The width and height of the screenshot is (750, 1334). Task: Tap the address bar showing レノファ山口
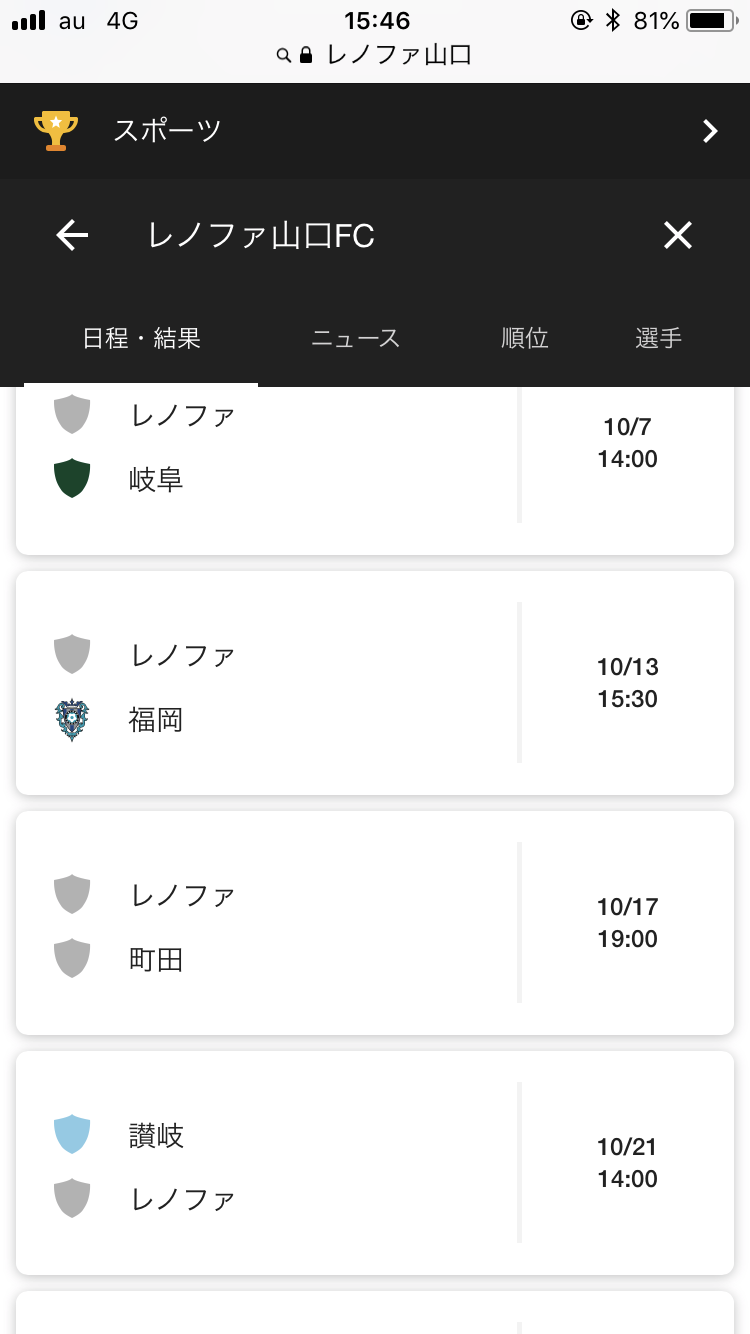click(x=375, y=54)
